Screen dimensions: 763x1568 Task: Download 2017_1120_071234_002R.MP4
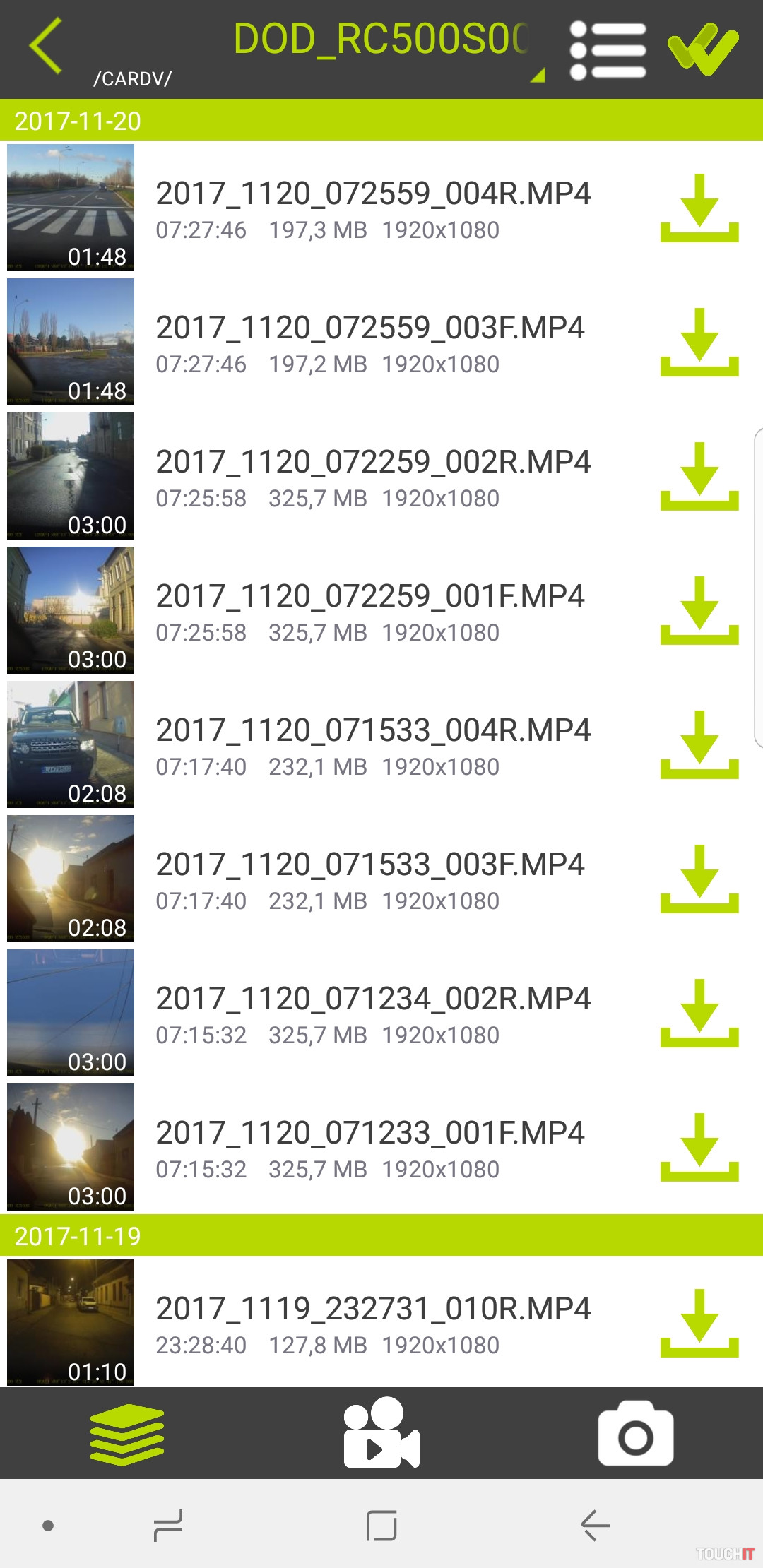(699, 1013)
